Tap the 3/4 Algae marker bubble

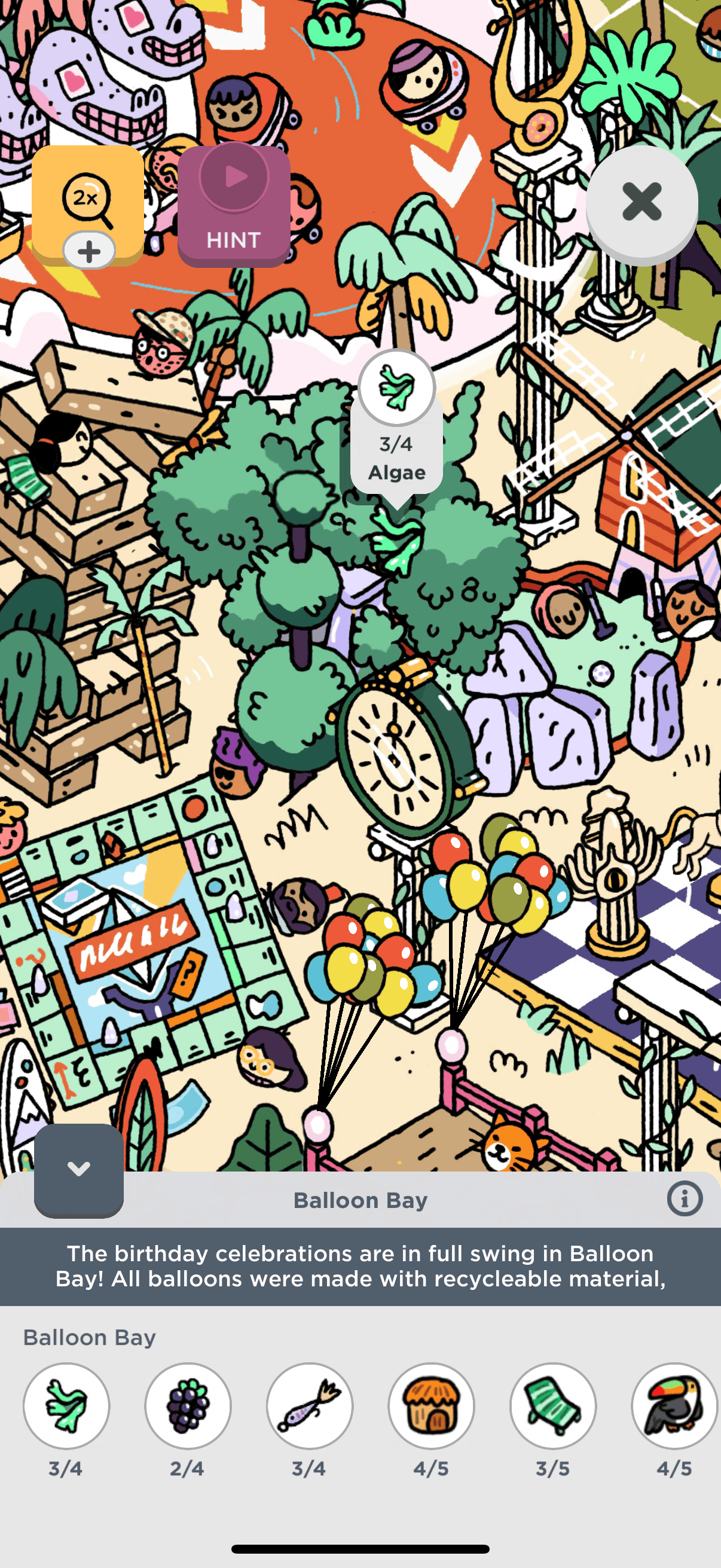[x=397, y=426]
